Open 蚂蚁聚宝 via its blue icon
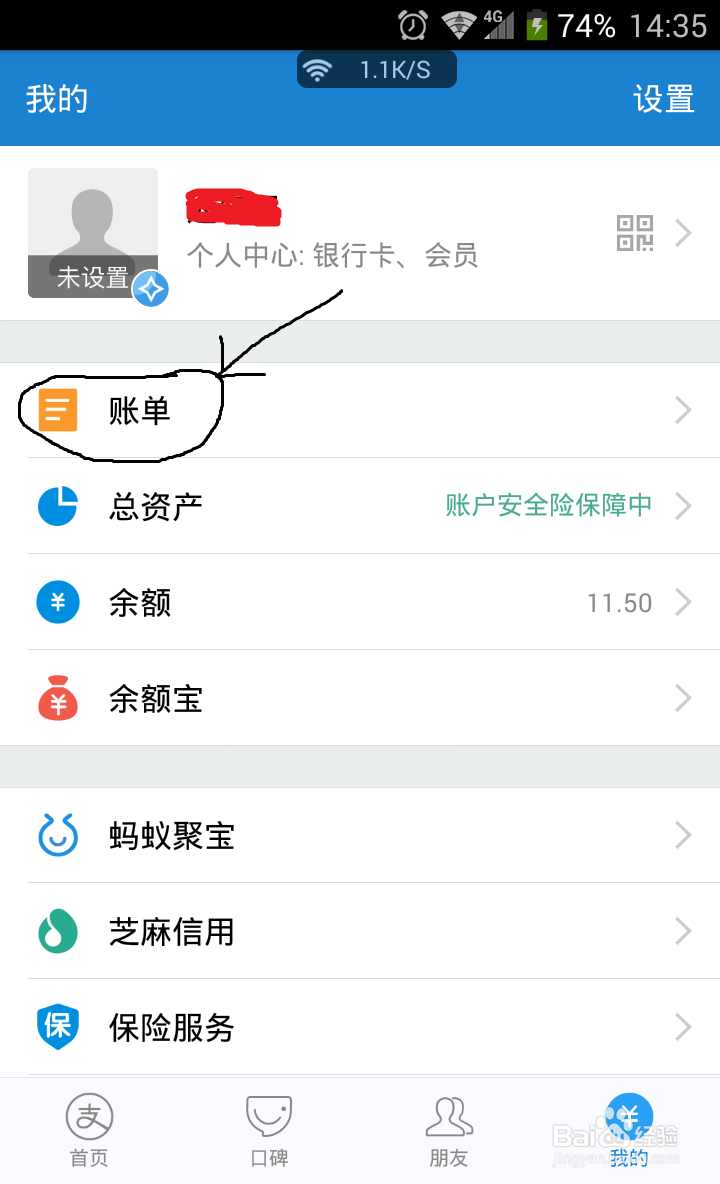Image resolution: width=720 pixels, height=1184 pixels. 57,835
